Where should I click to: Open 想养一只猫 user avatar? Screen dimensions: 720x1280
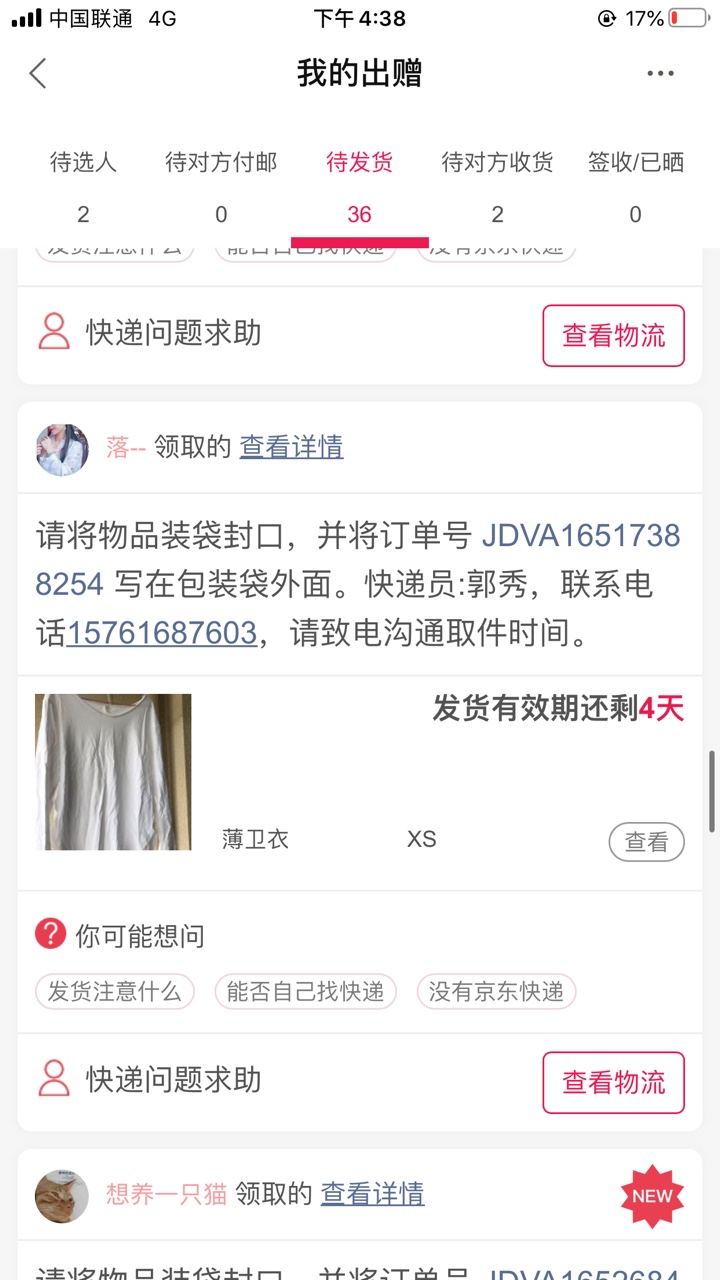[x=62, y=1196]
